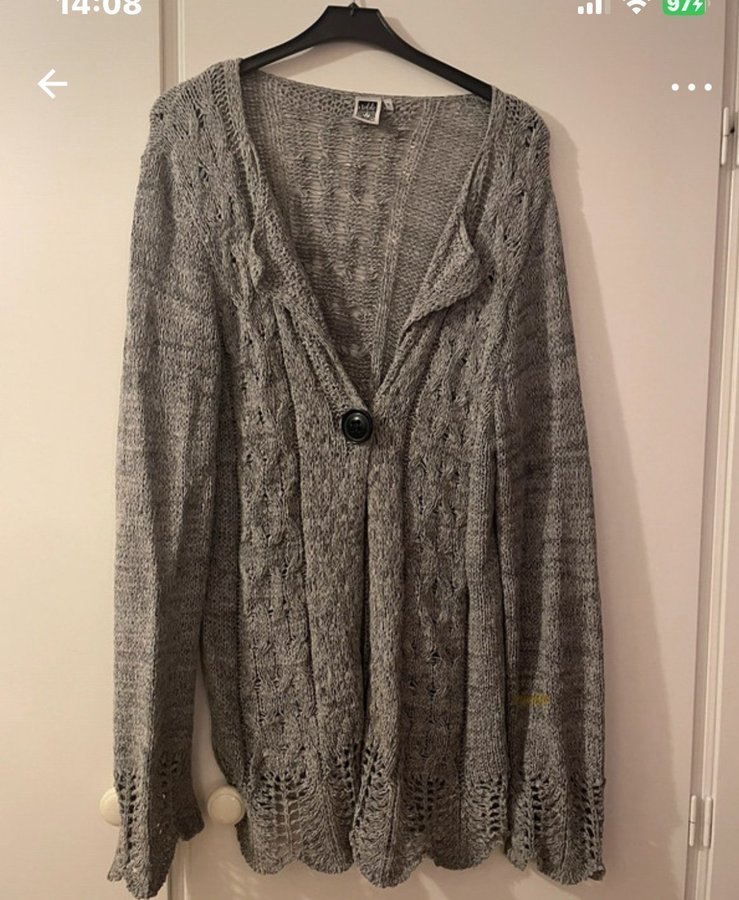Go back using the arrow icon
739x900 pixels.
pos(52,84)
